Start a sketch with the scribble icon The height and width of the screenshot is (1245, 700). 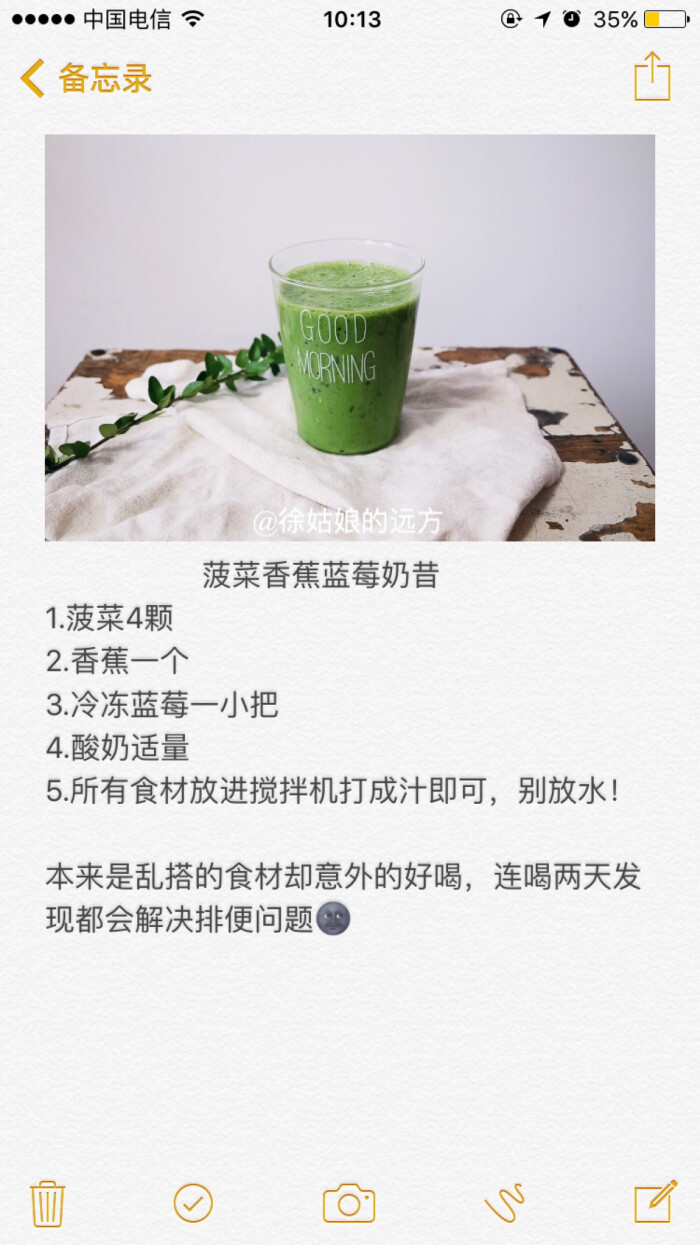coord(505,1203)
